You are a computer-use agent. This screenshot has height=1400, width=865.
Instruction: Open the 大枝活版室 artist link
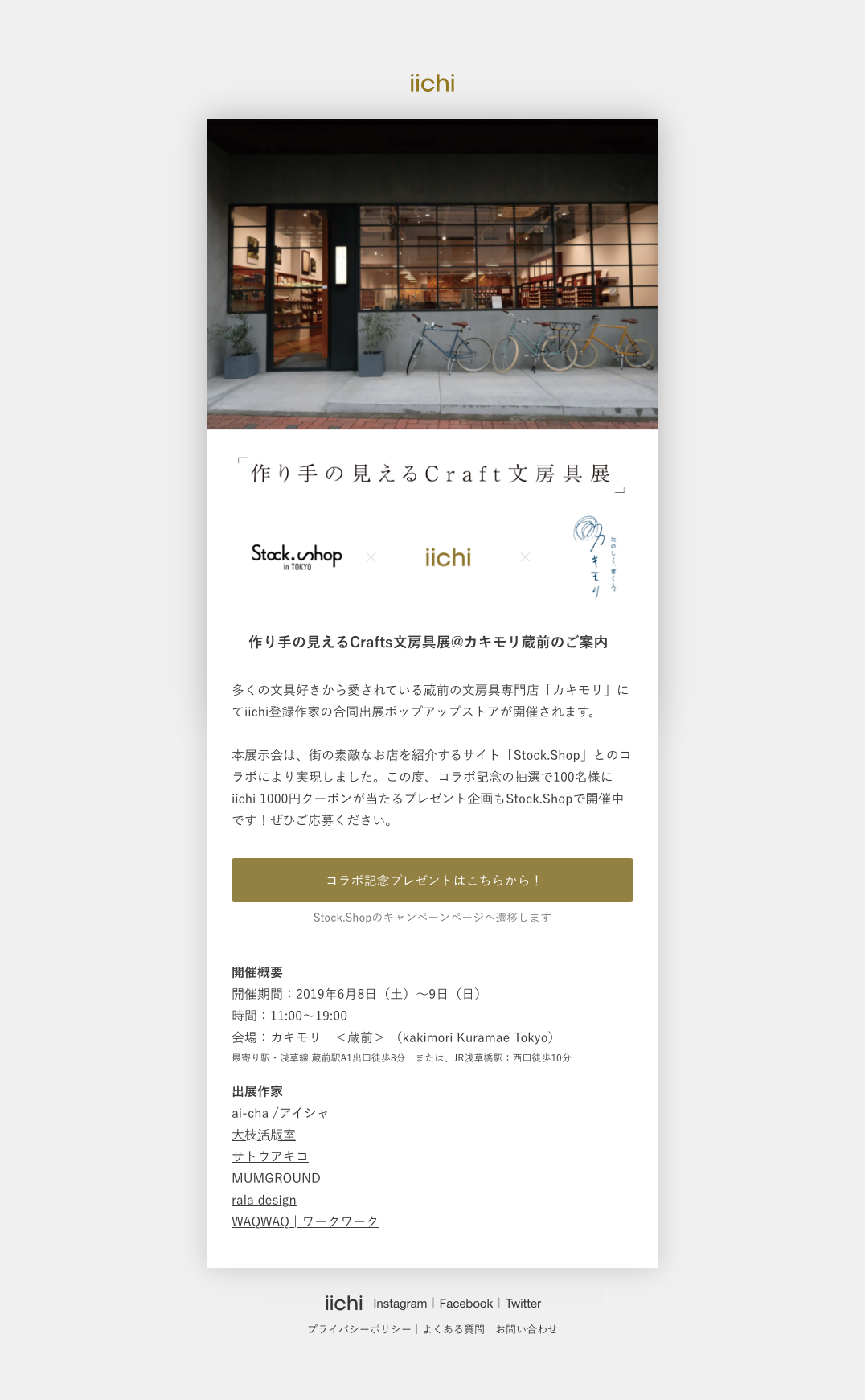click(x=264, y=1135)
